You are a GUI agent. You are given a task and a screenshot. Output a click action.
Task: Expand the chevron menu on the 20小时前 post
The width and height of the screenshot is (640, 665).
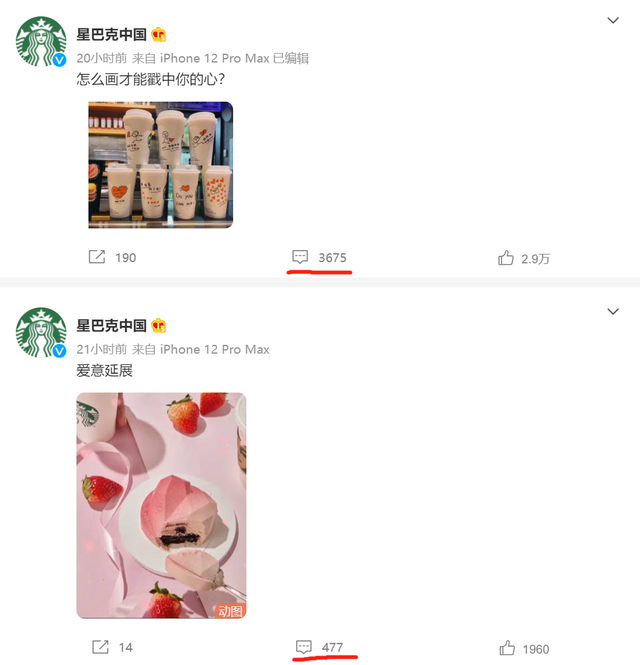click(x=614, y=20)
